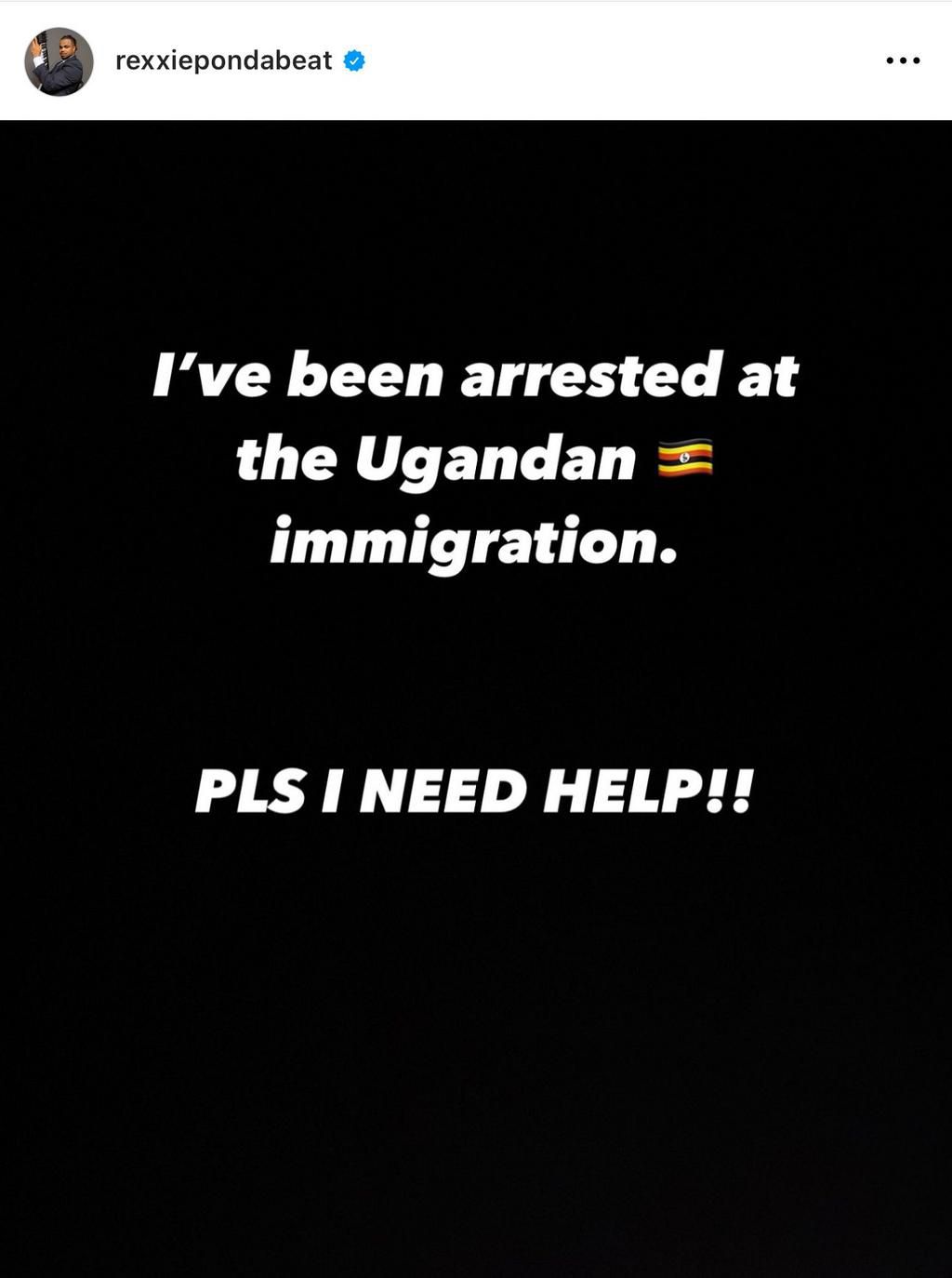Screen dimensions: 952x1278
Task: Click the Ugandan flag emoji in the post
Action: (x=685, y=459)
